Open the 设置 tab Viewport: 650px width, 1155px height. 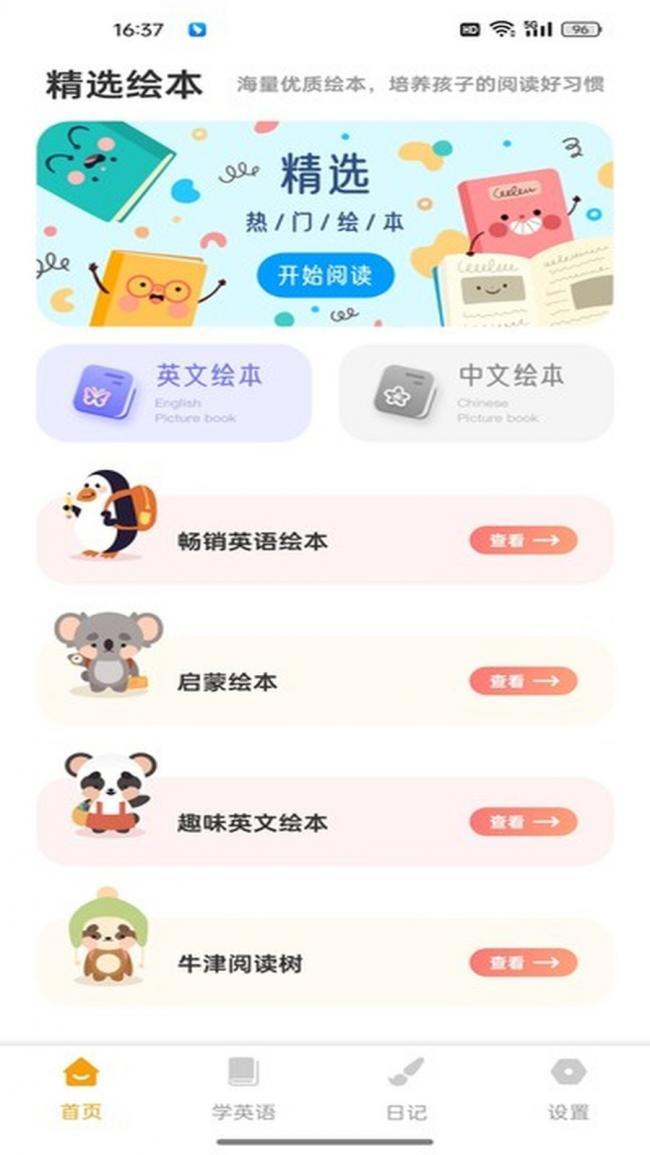(x=568, y=1089)
